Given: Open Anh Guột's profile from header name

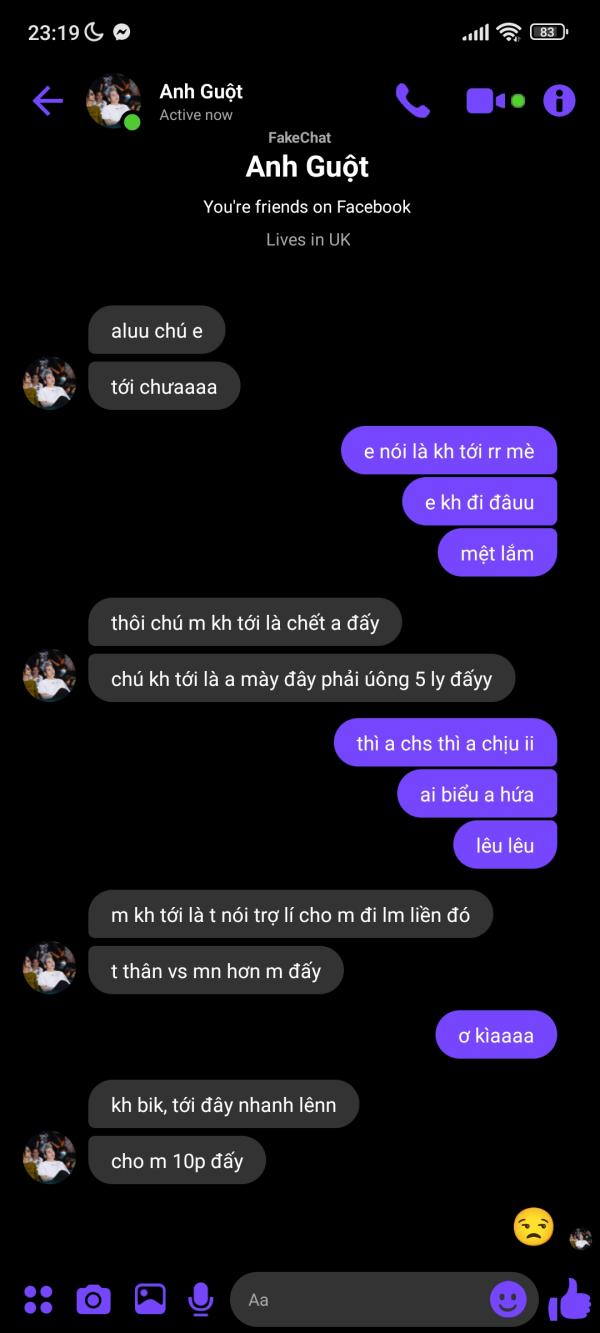Looking at the screenshot, I should point(201,91).
